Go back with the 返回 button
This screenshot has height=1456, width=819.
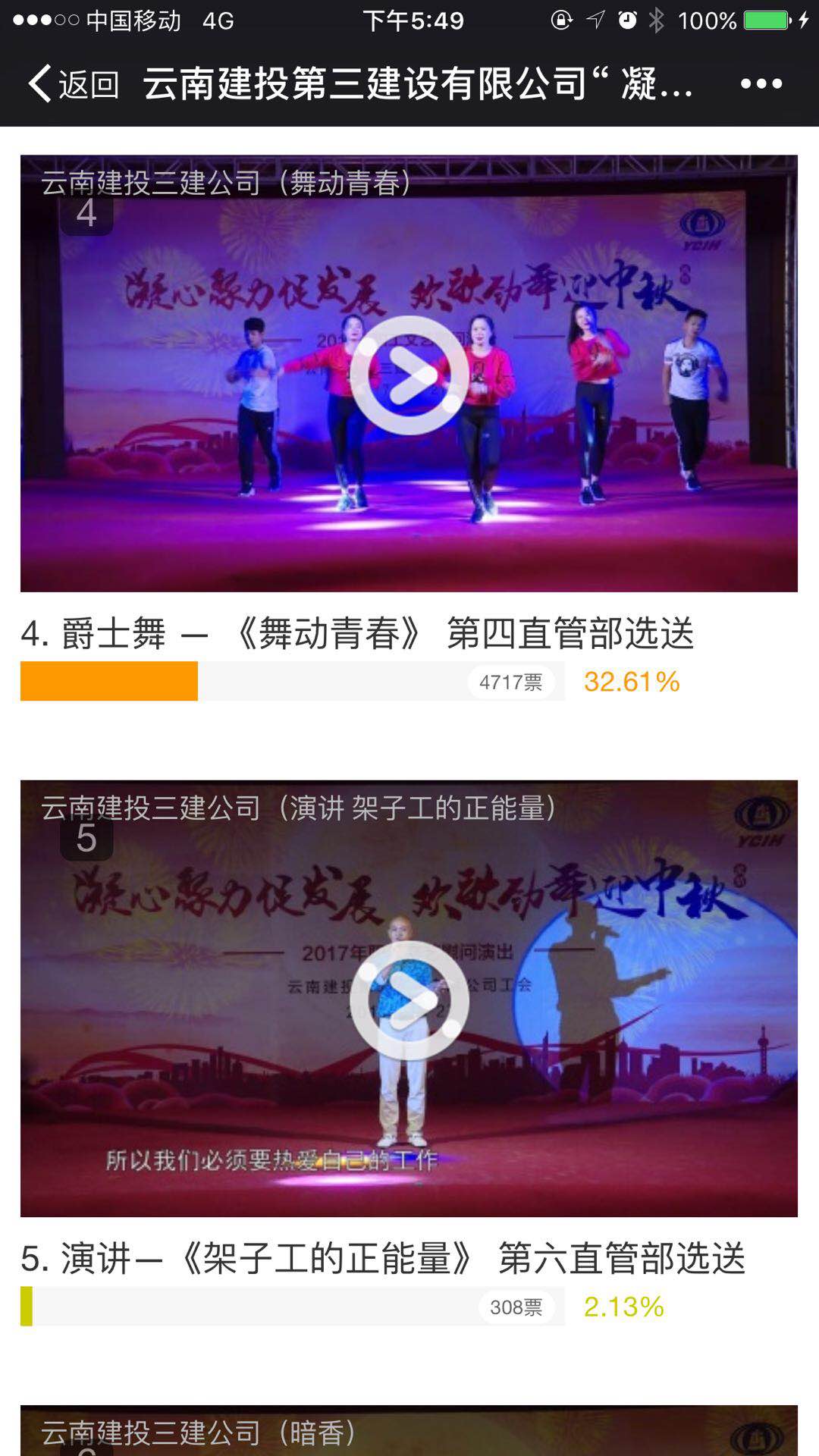(x=74, y=83)
